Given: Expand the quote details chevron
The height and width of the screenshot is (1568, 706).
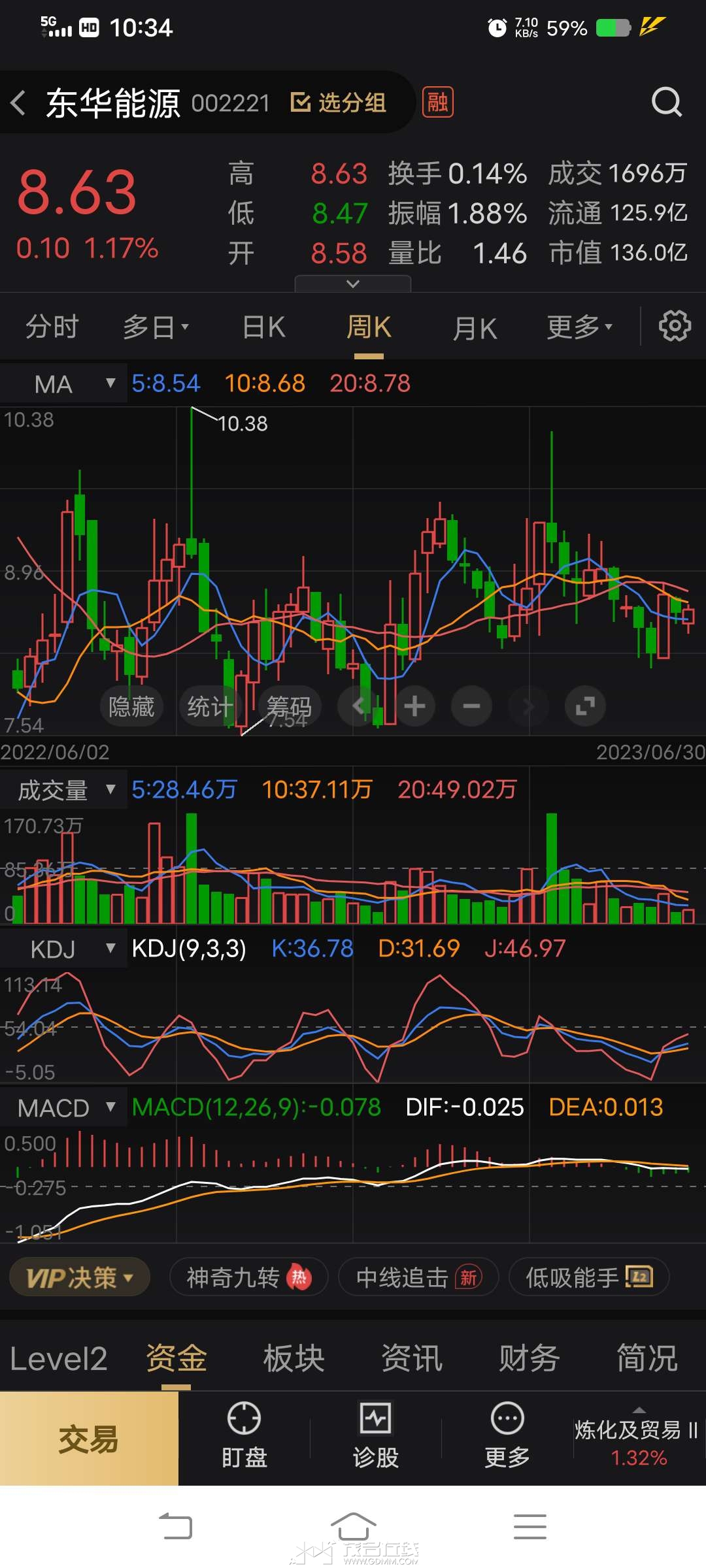Looking at the screenshot, I should coord(353,284).
